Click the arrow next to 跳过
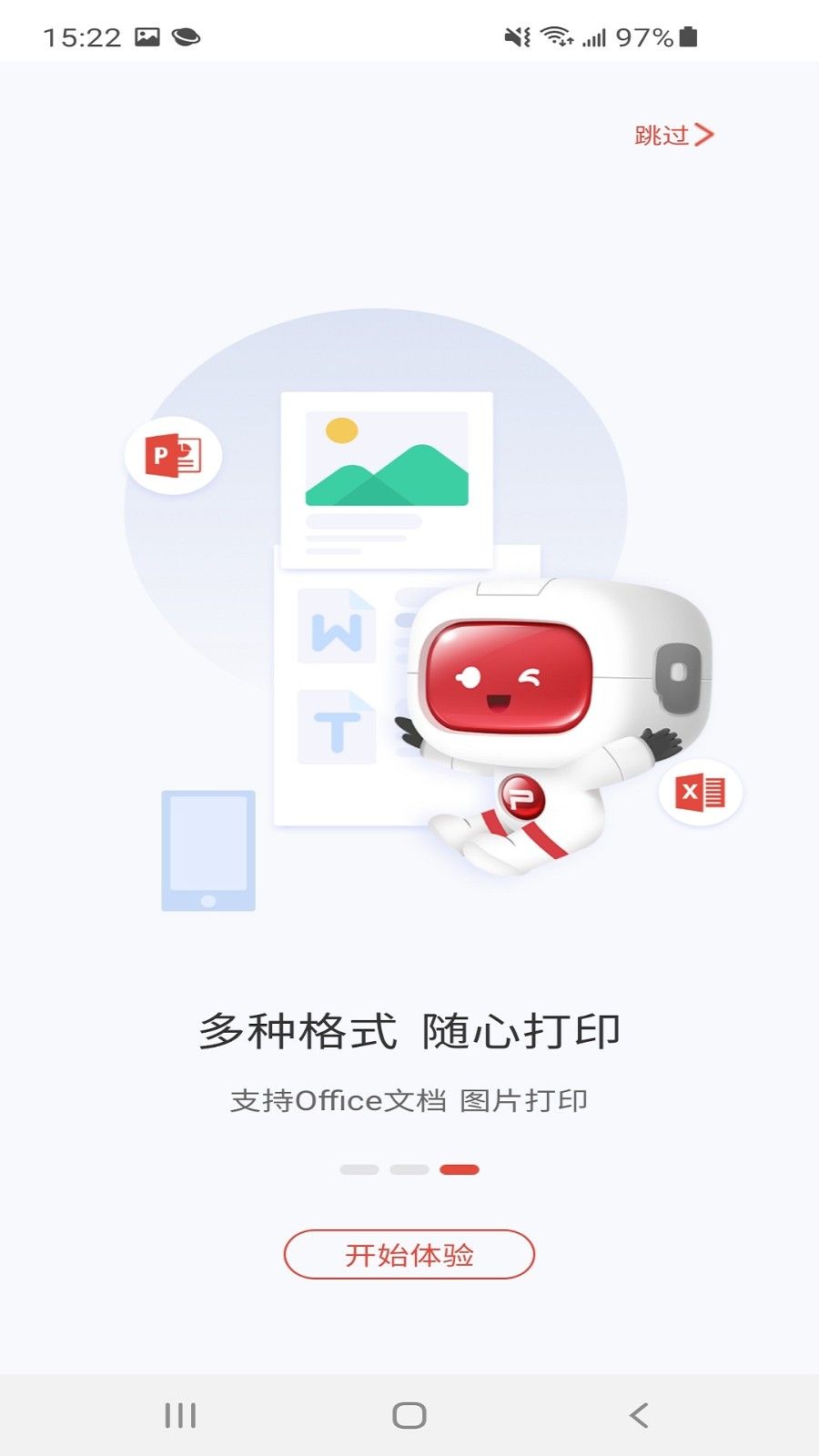Screen dimensions: 819x1456 [705, 134]
